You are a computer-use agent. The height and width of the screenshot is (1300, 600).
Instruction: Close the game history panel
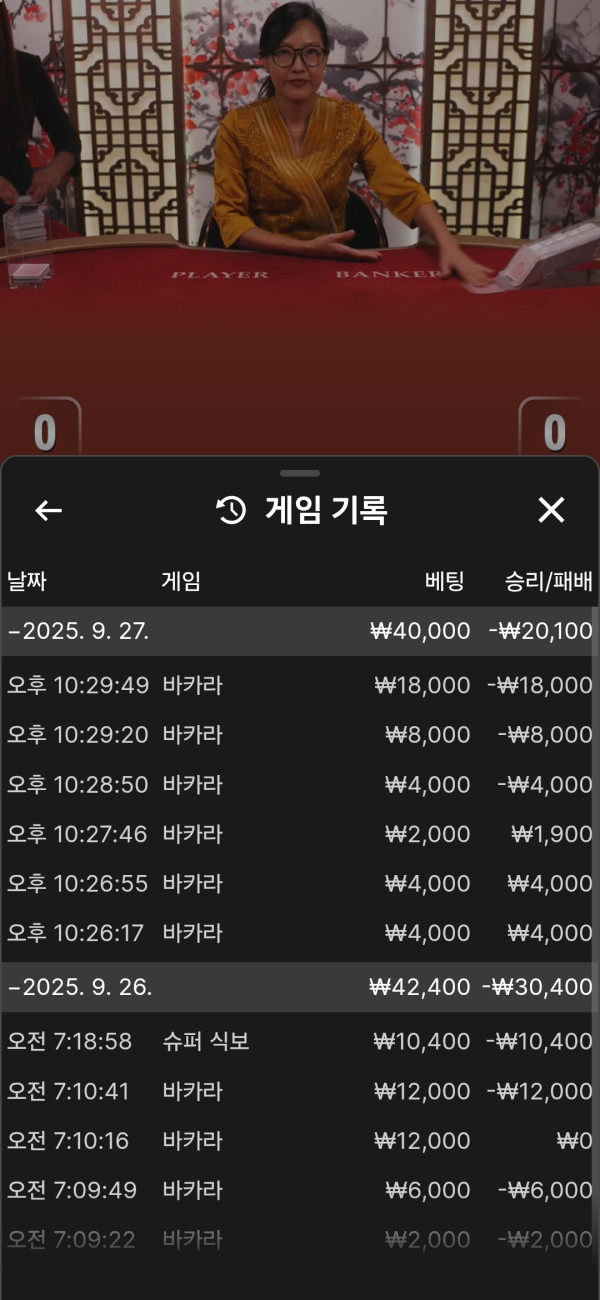pyautogui.click(x=551, y=510)
